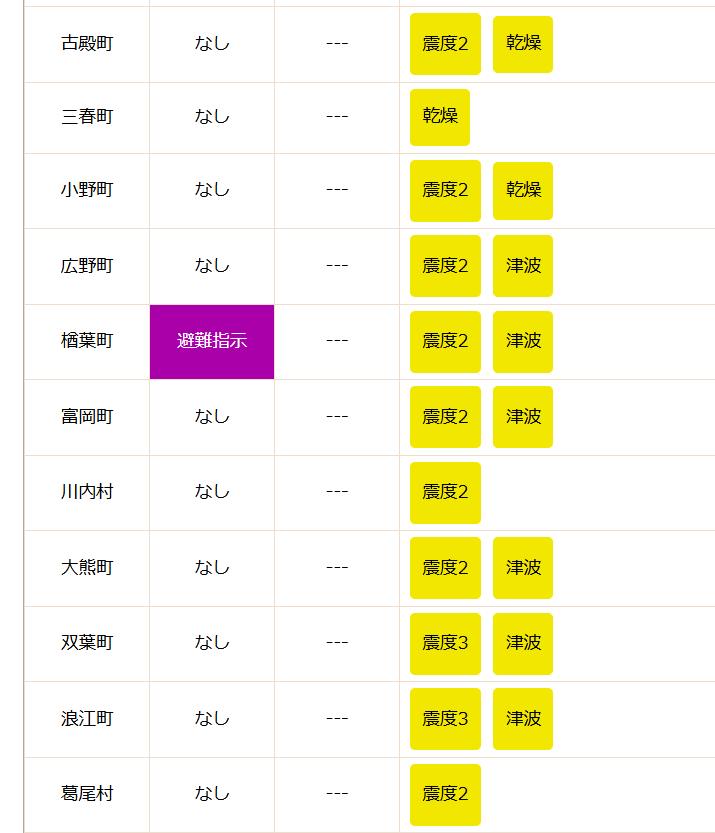The width and height of the screenshot is (715, 833).
Task: Tap the 乾燥 chip in 小野町 row
Action: tap(522, 190)
